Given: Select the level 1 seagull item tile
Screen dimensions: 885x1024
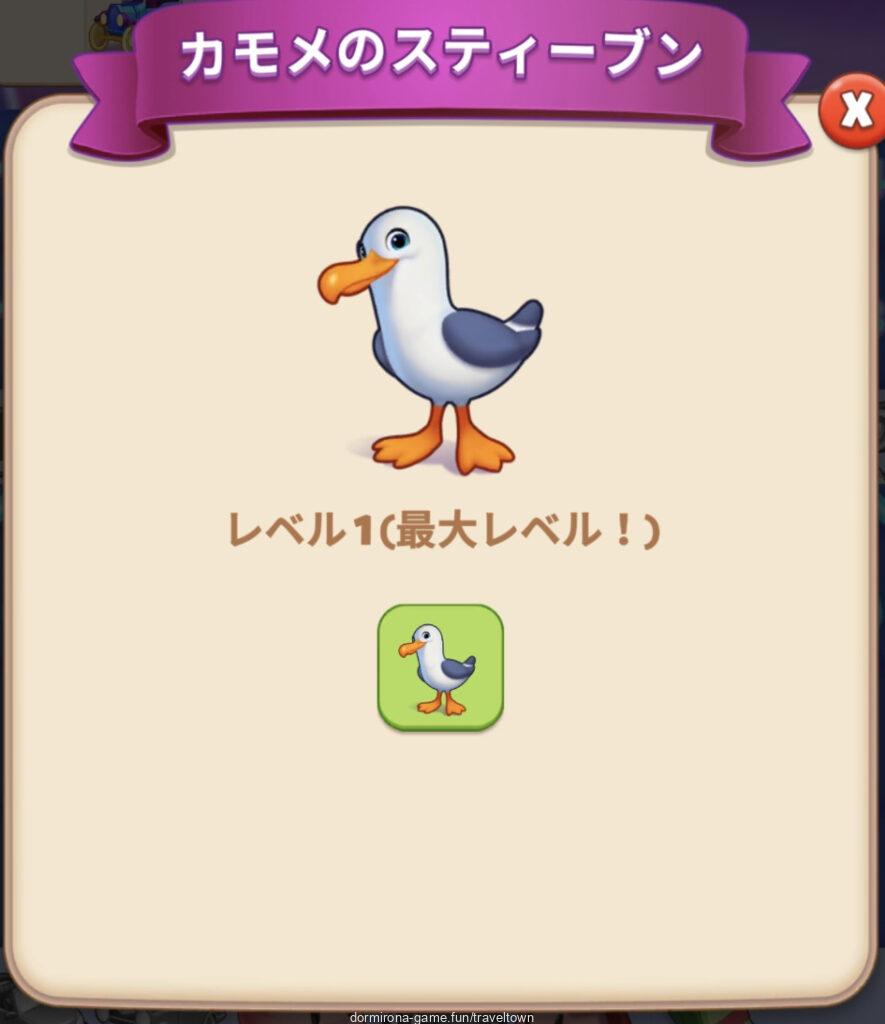Looking at the screenshot, I should pyautogui.click(x=440, y=666).
